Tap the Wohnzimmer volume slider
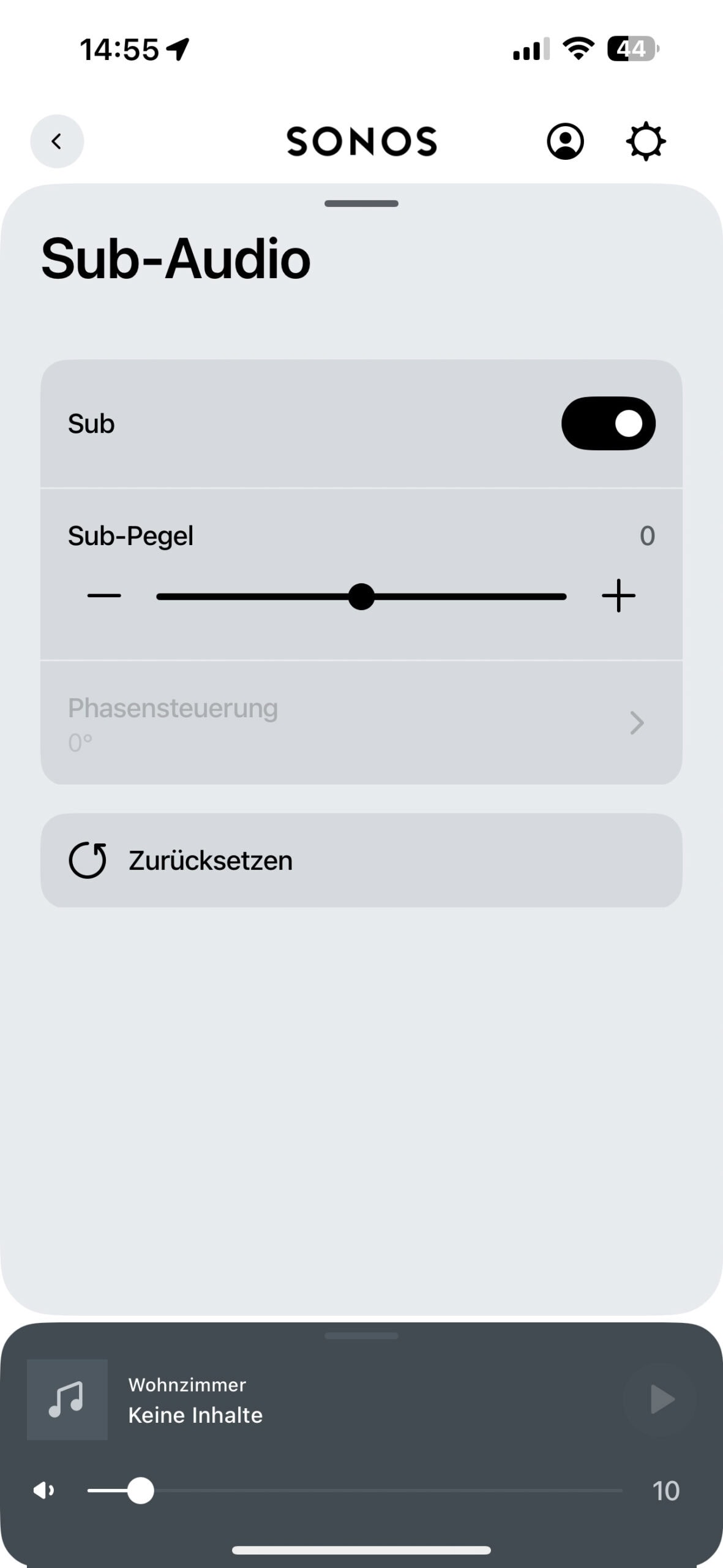 coord(355,1490)
